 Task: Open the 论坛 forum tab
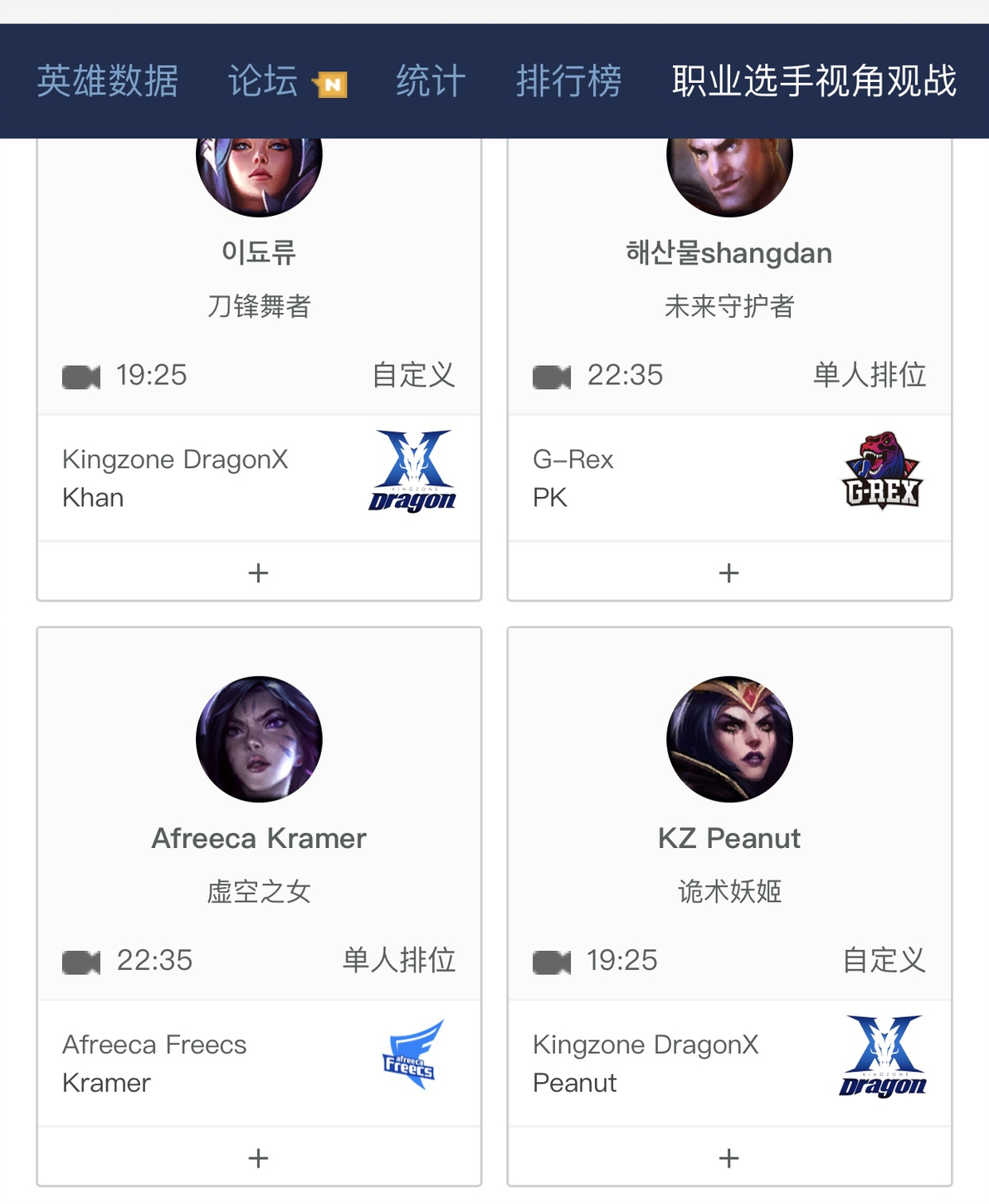pos(264,81)
